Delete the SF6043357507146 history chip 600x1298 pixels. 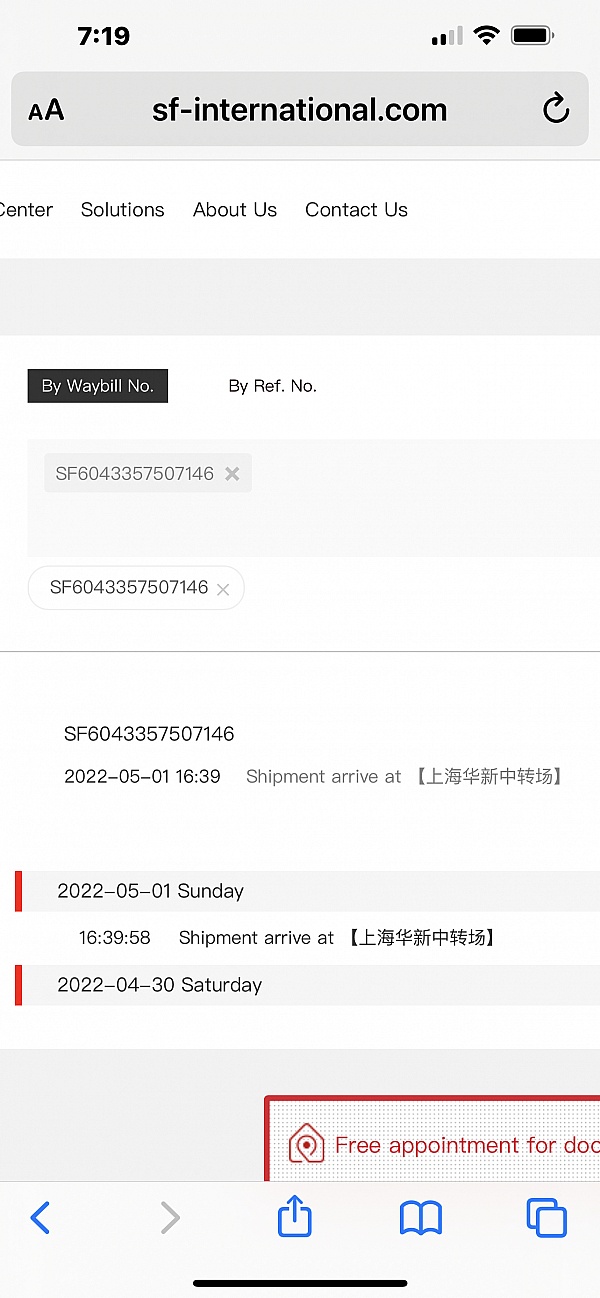(x=223, y=589)
